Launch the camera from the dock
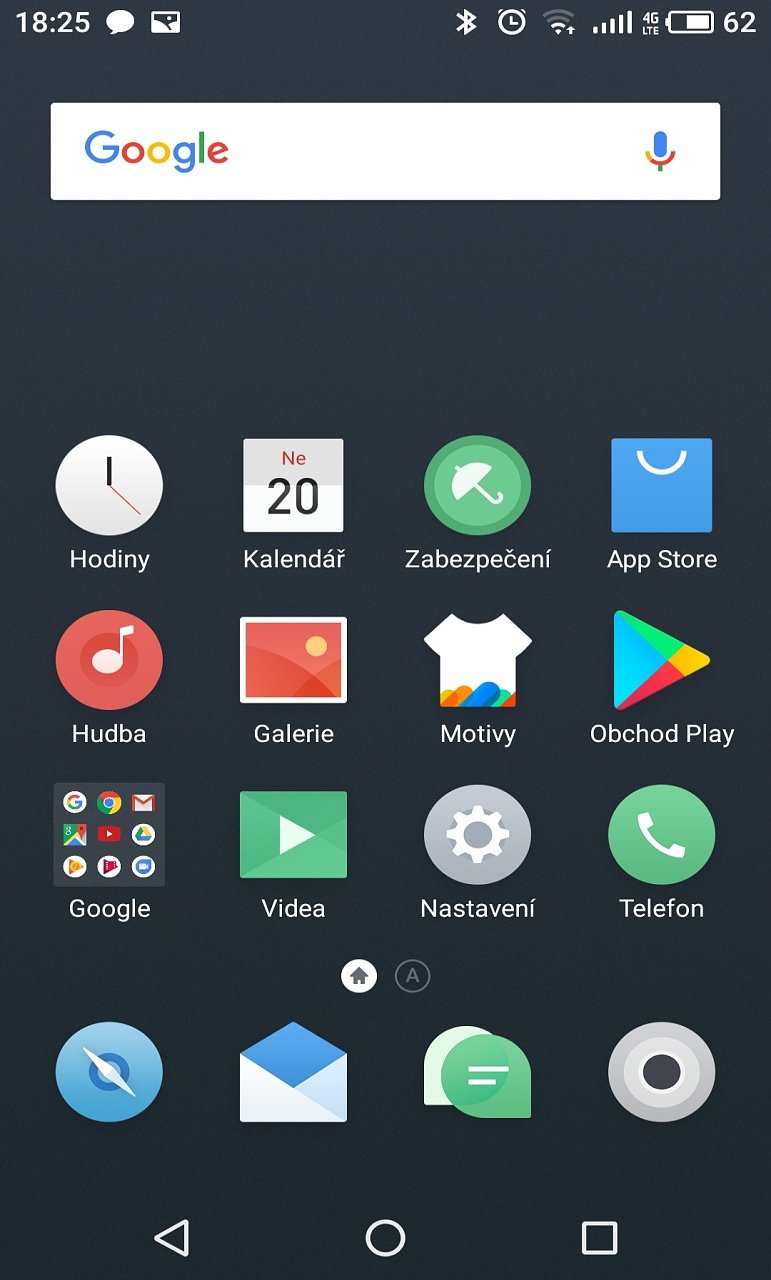The height and width of the screenshot is (1280, 771). tap(662, 1072)
